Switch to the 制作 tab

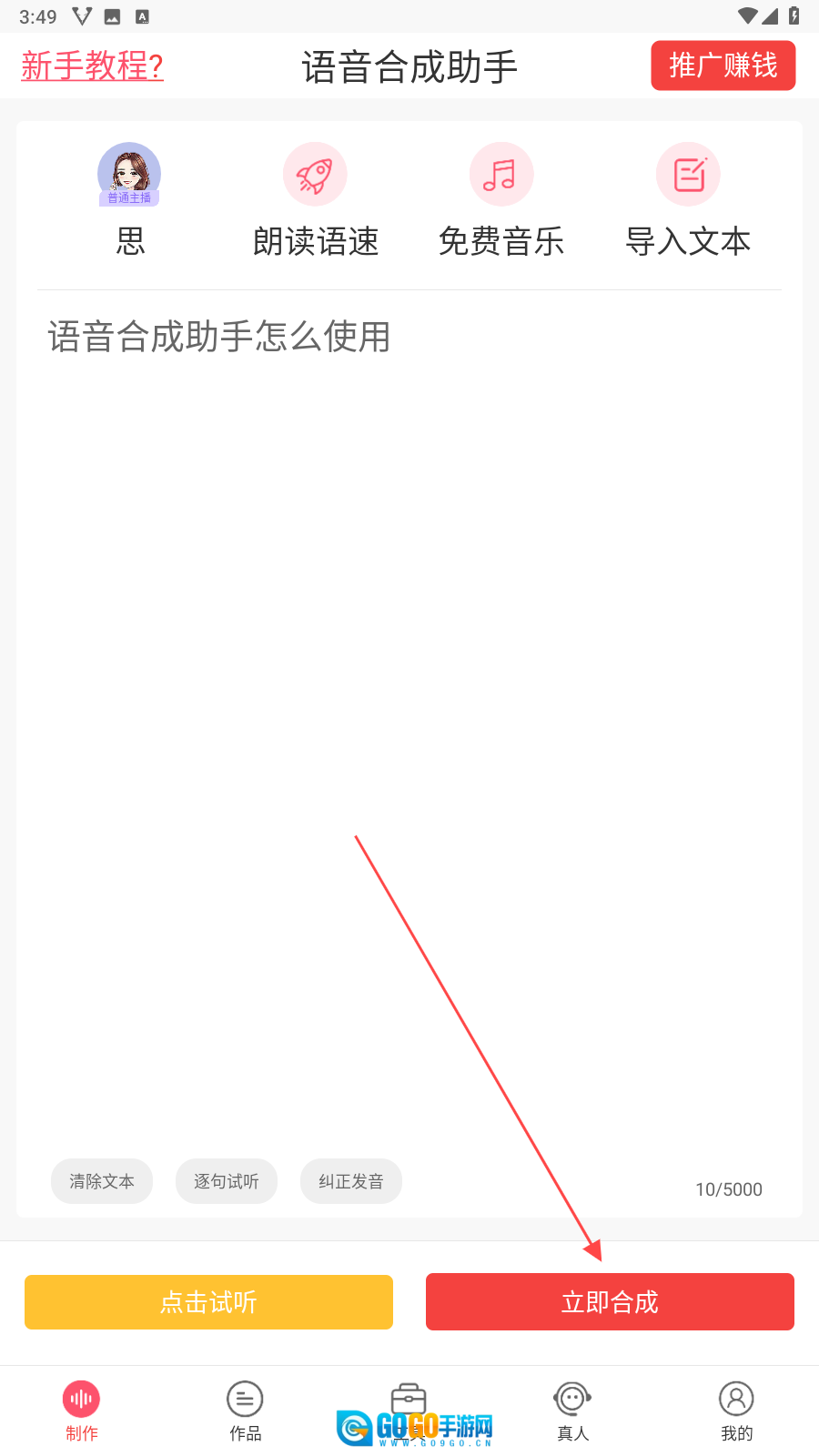click(82, 1410)
